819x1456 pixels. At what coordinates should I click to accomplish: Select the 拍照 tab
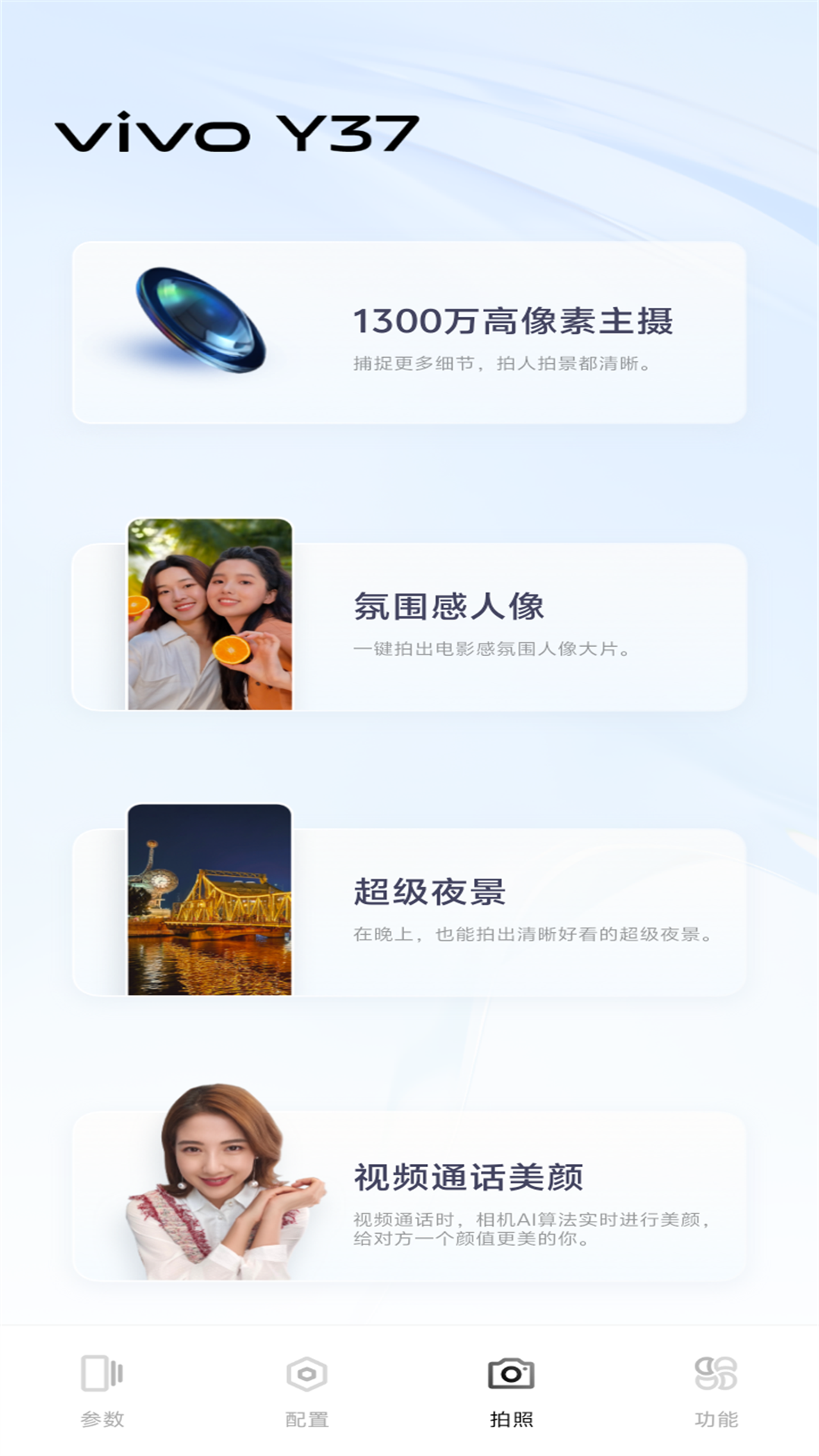click(x=511, y=1392)
